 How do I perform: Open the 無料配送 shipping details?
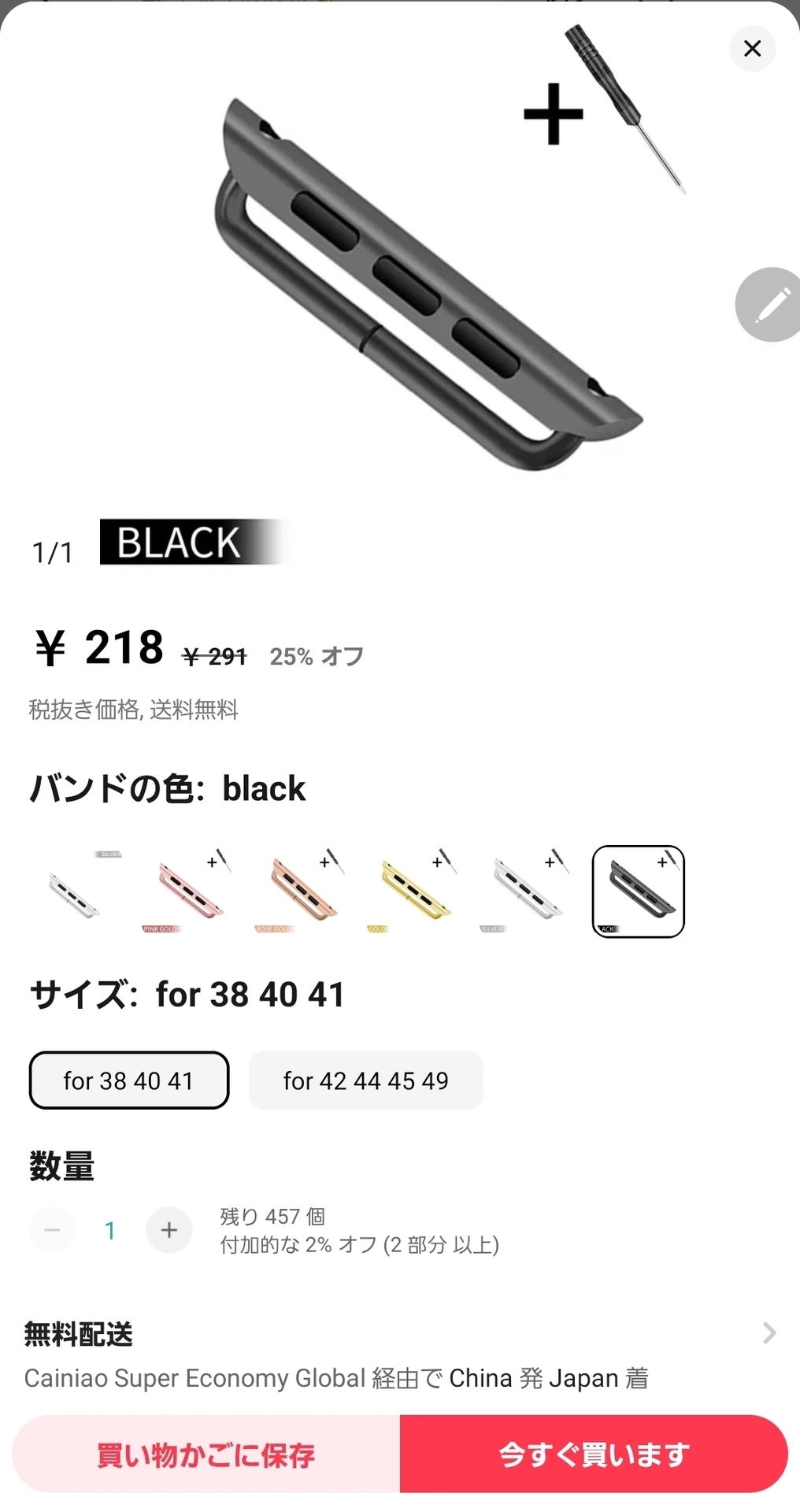(400, 1356)
